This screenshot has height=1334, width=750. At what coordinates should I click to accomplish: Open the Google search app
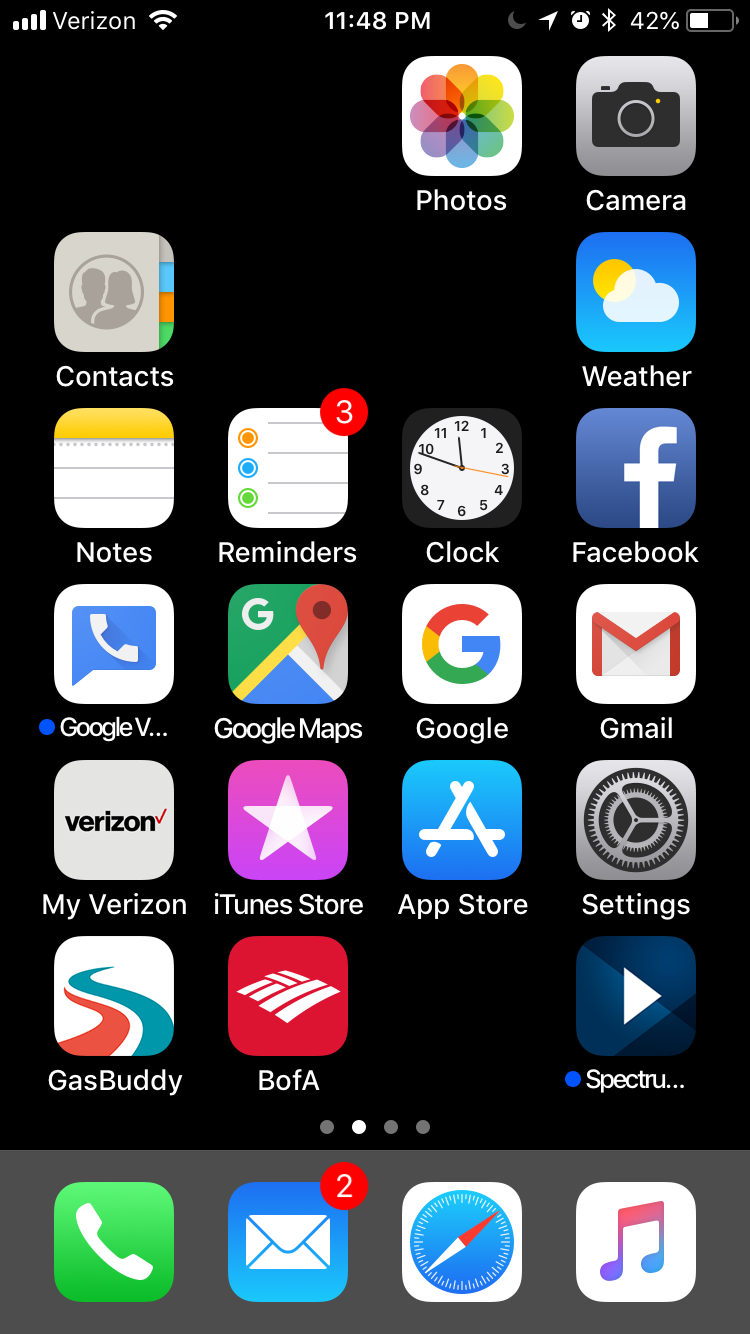click(x=462, y=644)
